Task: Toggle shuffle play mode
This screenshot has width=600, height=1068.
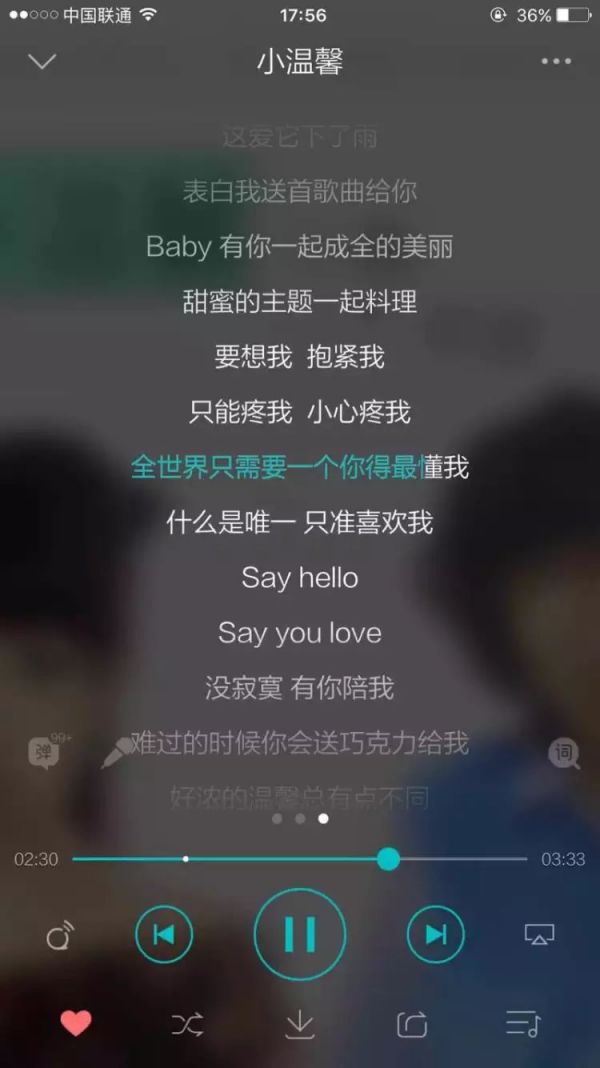Action: pyautogui.click(x=187, y=1024)
